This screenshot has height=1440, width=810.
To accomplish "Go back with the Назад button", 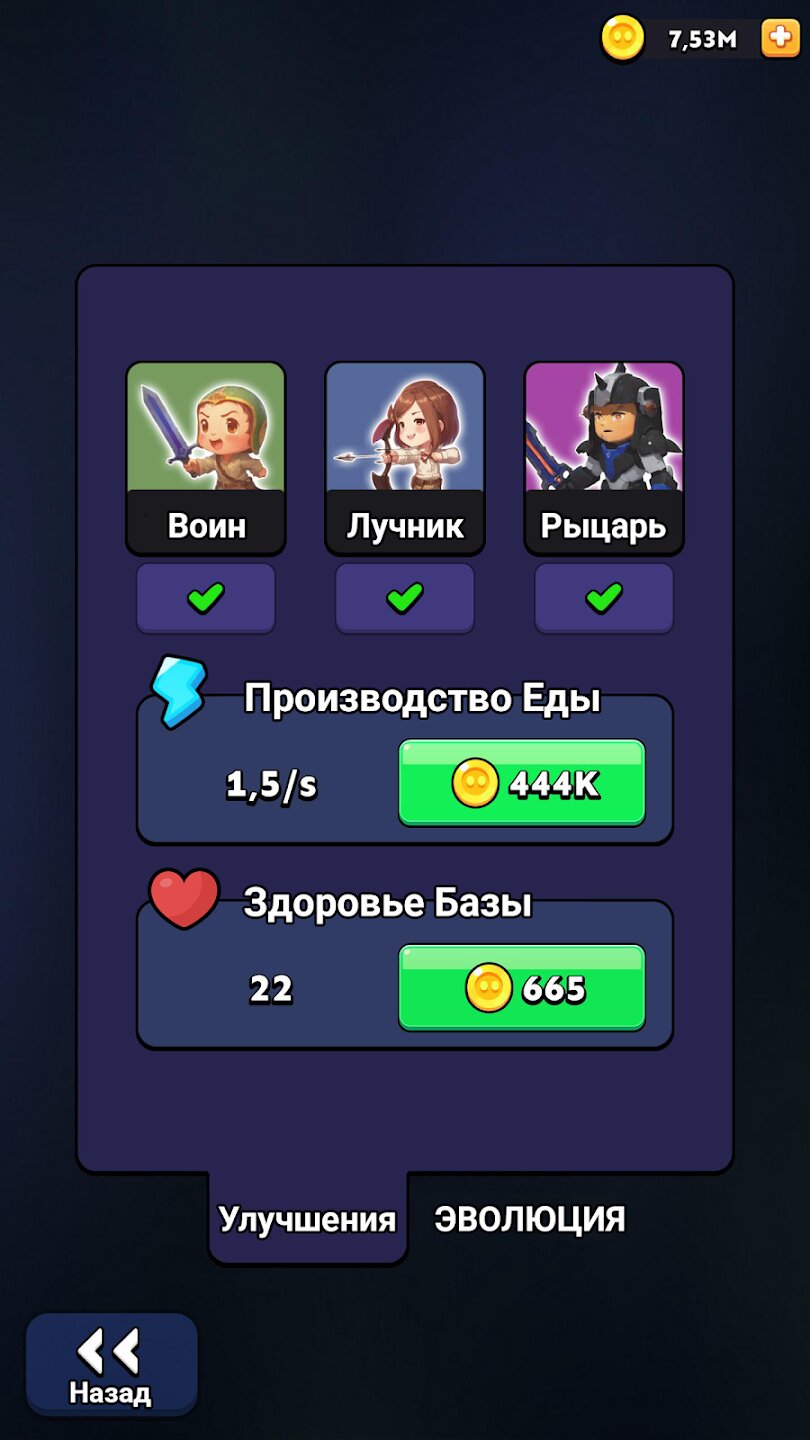I will 111,1365.
